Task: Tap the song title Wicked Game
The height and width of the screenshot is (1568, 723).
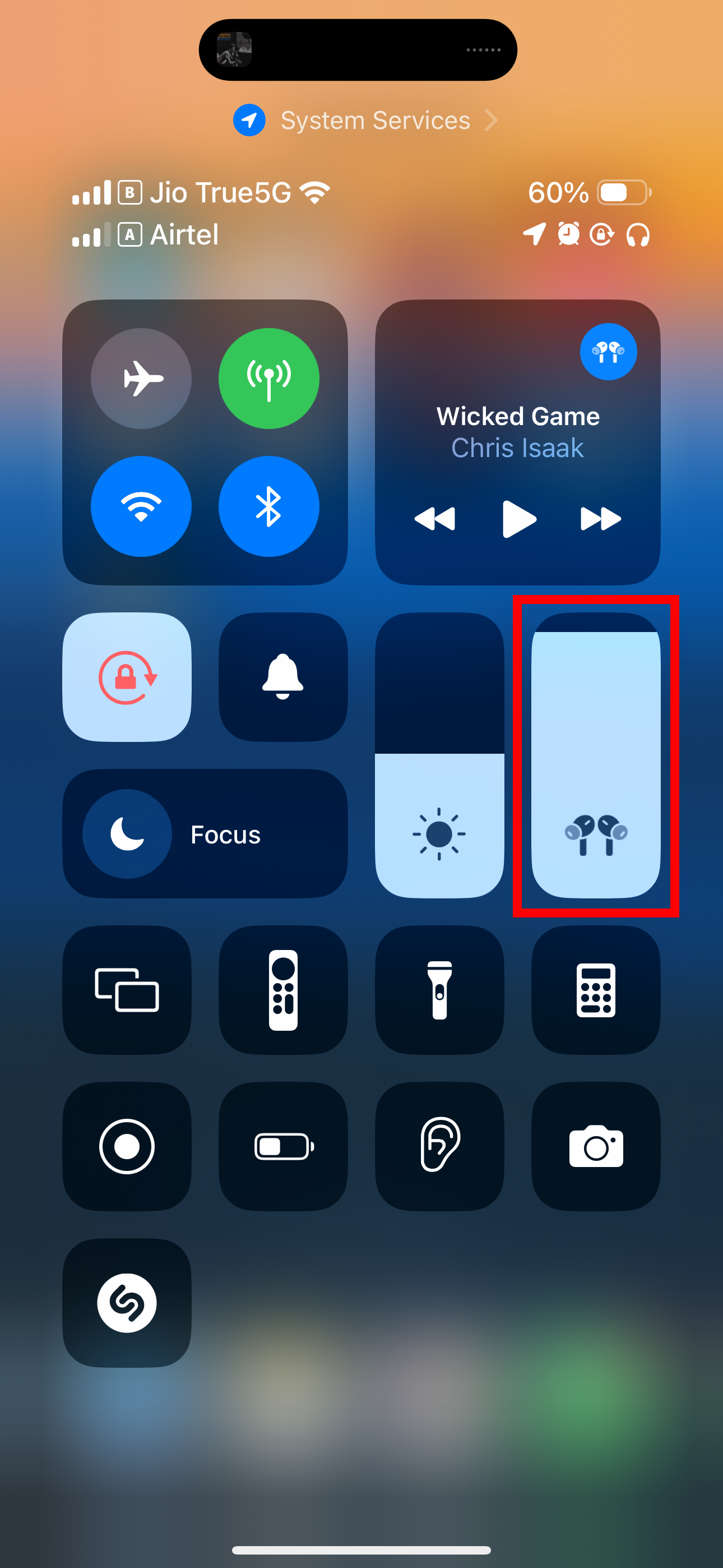Action: (x=518, y=416)
